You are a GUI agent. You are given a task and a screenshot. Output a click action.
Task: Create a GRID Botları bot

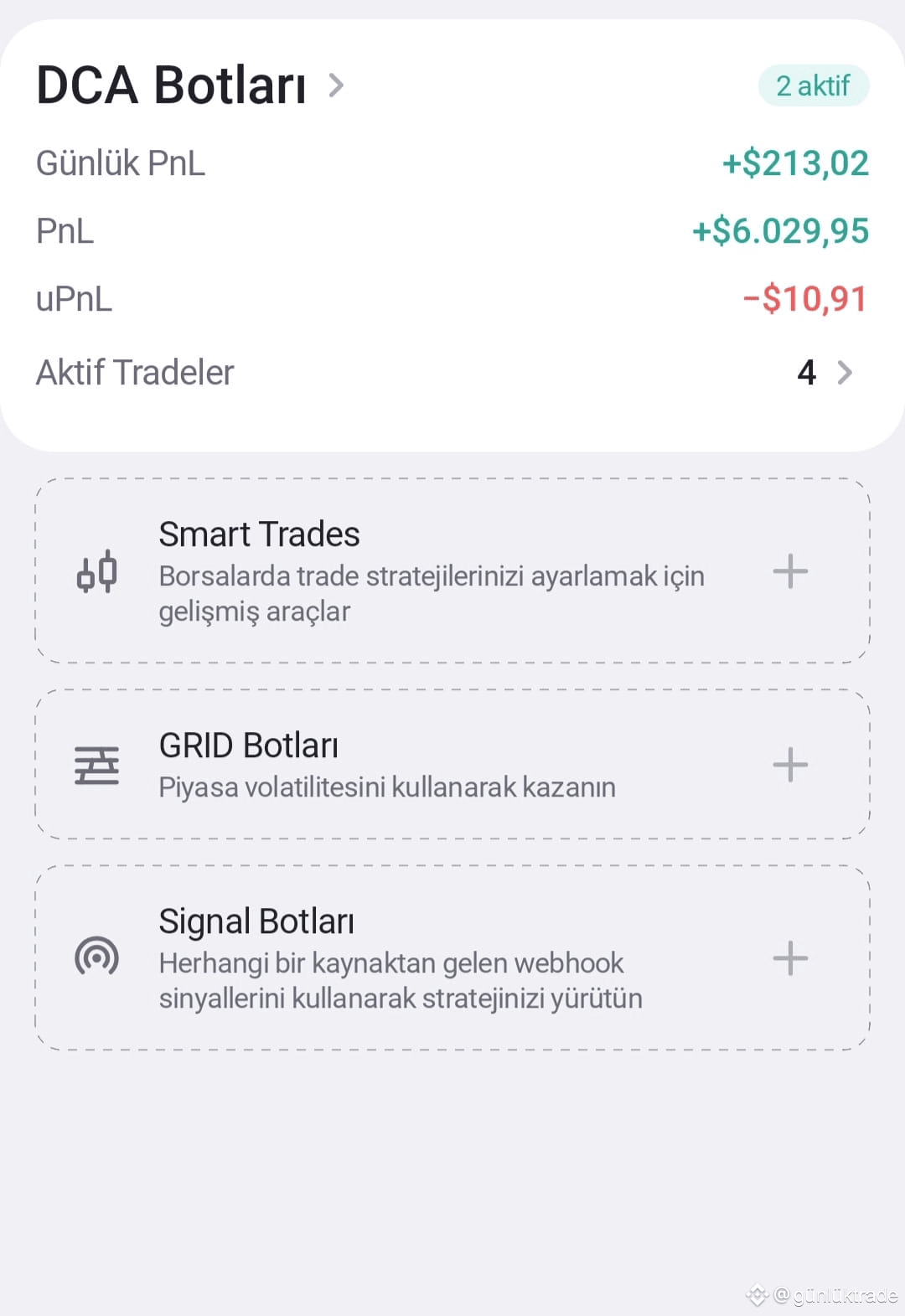789,765
